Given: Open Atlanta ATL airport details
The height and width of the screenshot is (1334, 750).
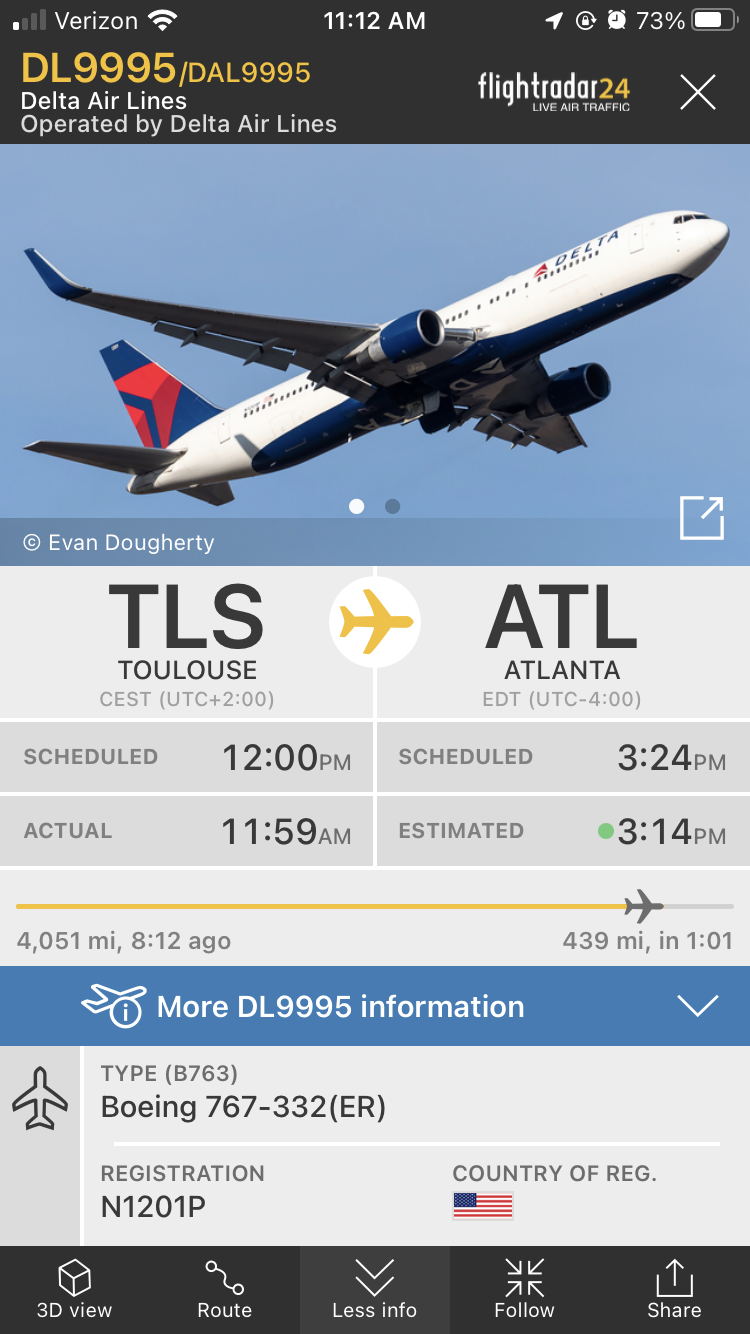Looking at the screenshot, I should (562, 642).
